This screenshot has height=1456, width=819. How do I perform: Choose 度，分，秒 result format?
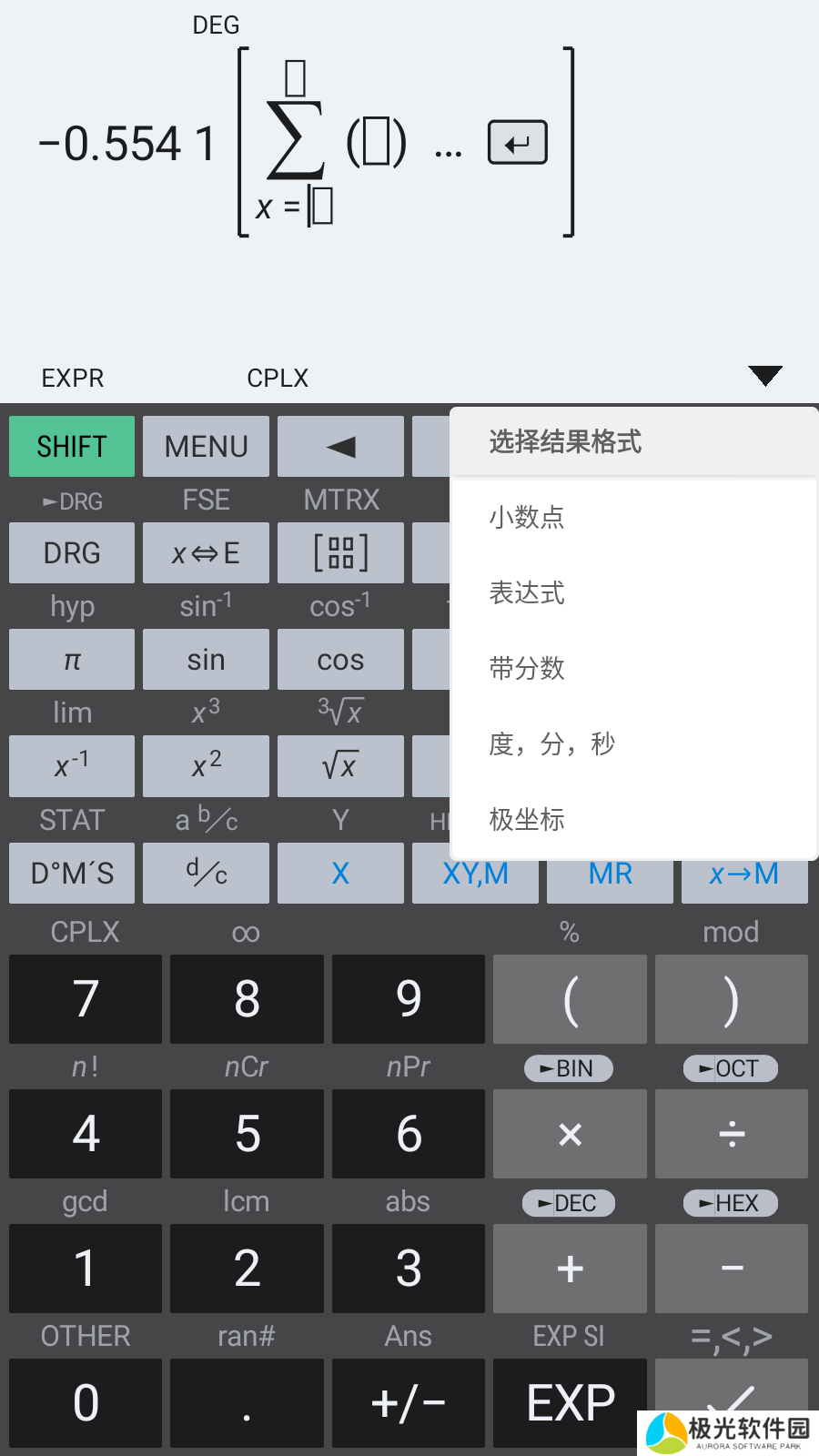pos(551,744)
